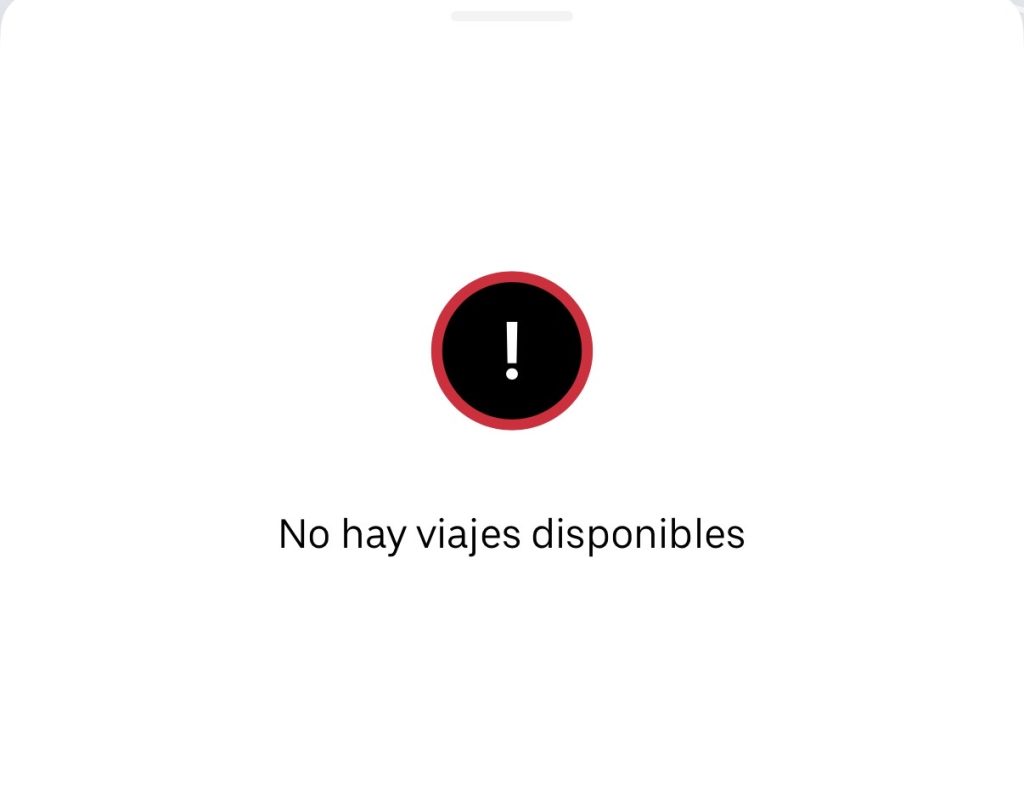This screenshot has width=1024, height=806.
Task: Tap the sheet's grab handle at the top
Action: [x=511, y=16]
